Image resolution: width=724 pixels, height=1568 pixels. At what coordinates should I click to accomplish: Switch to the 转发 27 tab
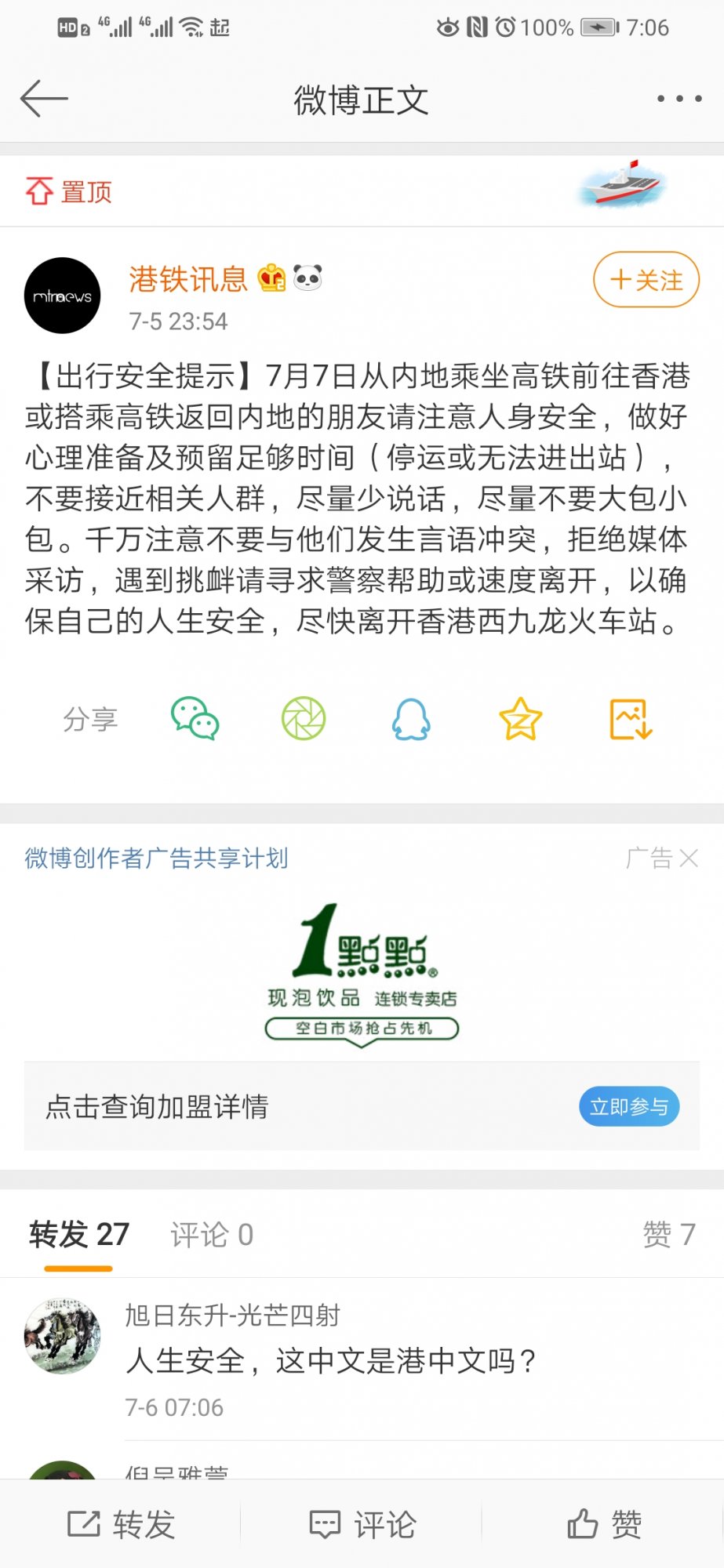click(x=78, y=1235)
